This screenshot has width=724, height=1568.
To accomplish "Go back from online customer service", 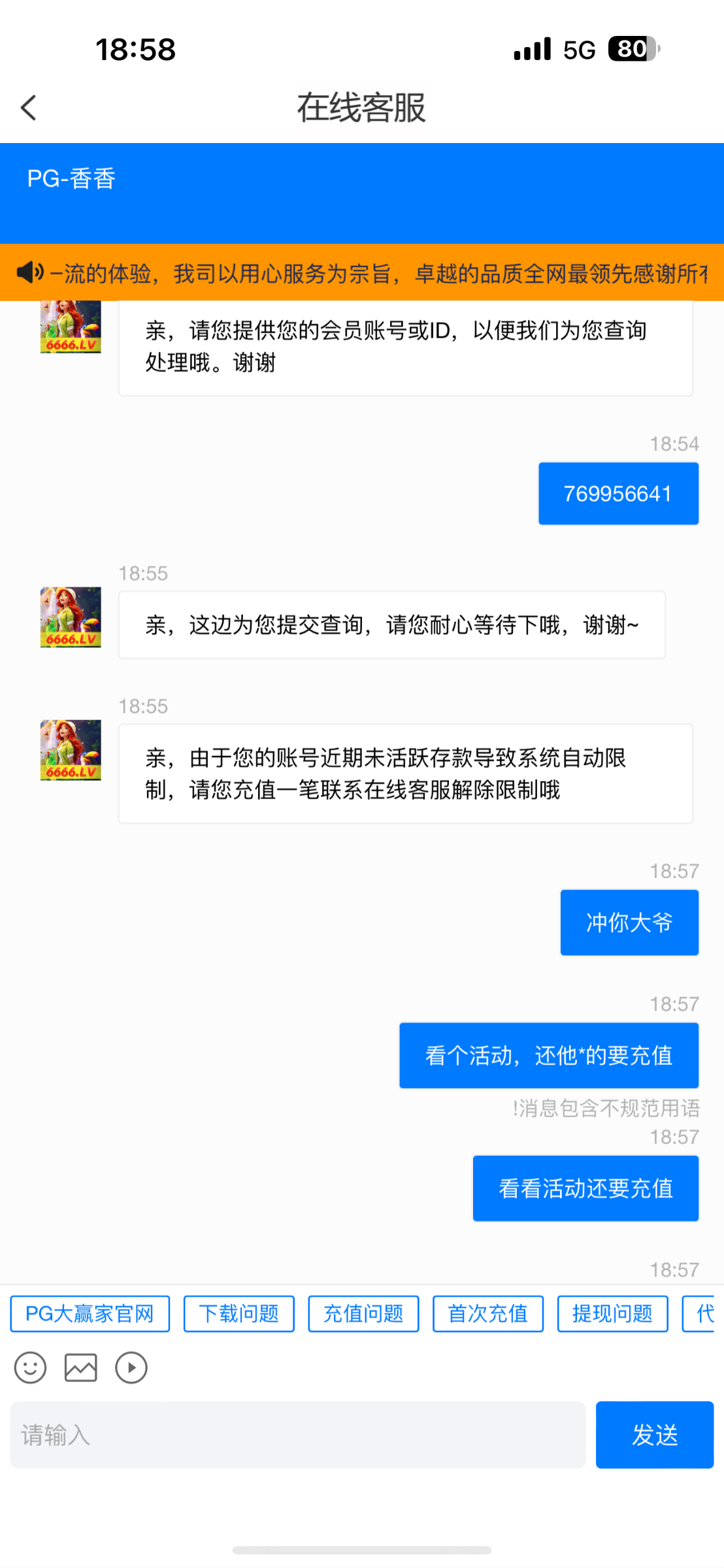I will tap(29, 108).
